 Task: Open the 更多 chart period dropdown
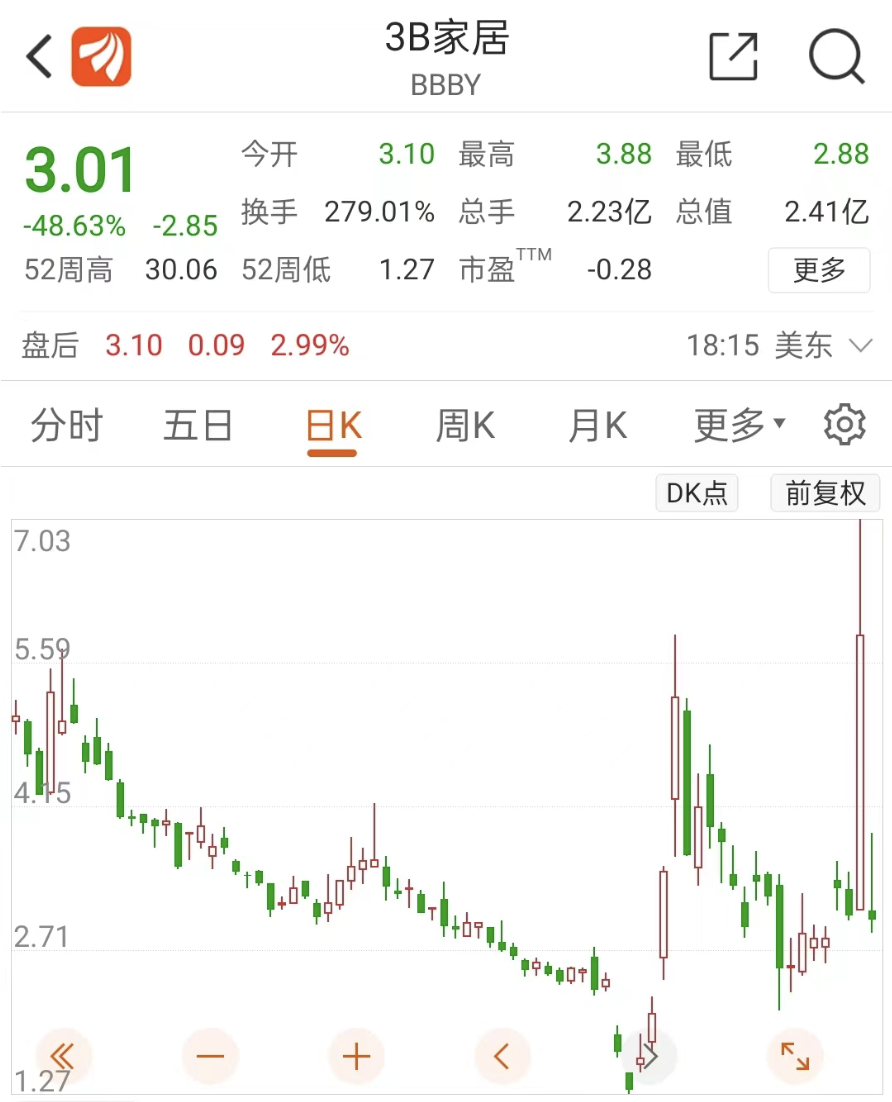point(739,427)
